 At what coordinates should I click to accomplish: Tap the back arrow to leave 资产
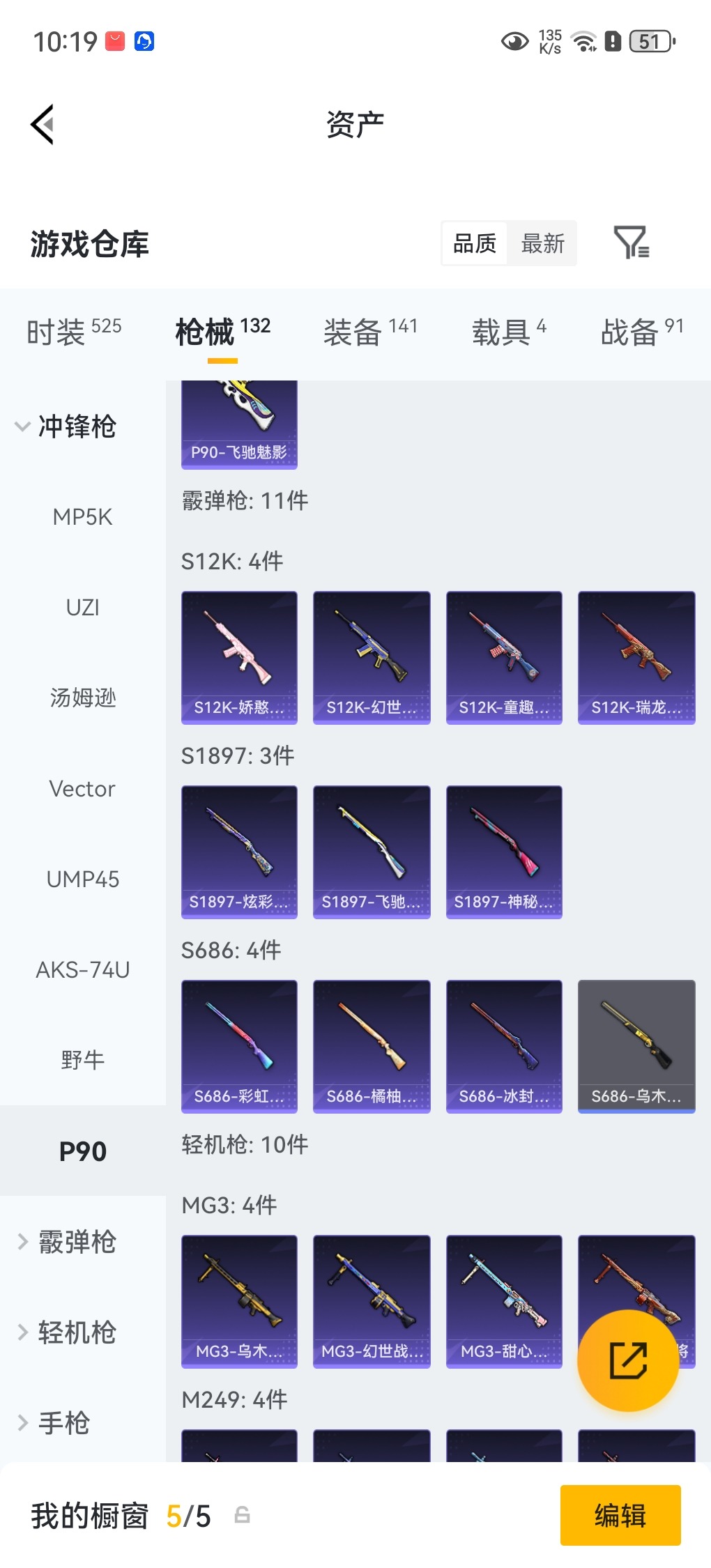pyautogui.click(x=43, y=124)
